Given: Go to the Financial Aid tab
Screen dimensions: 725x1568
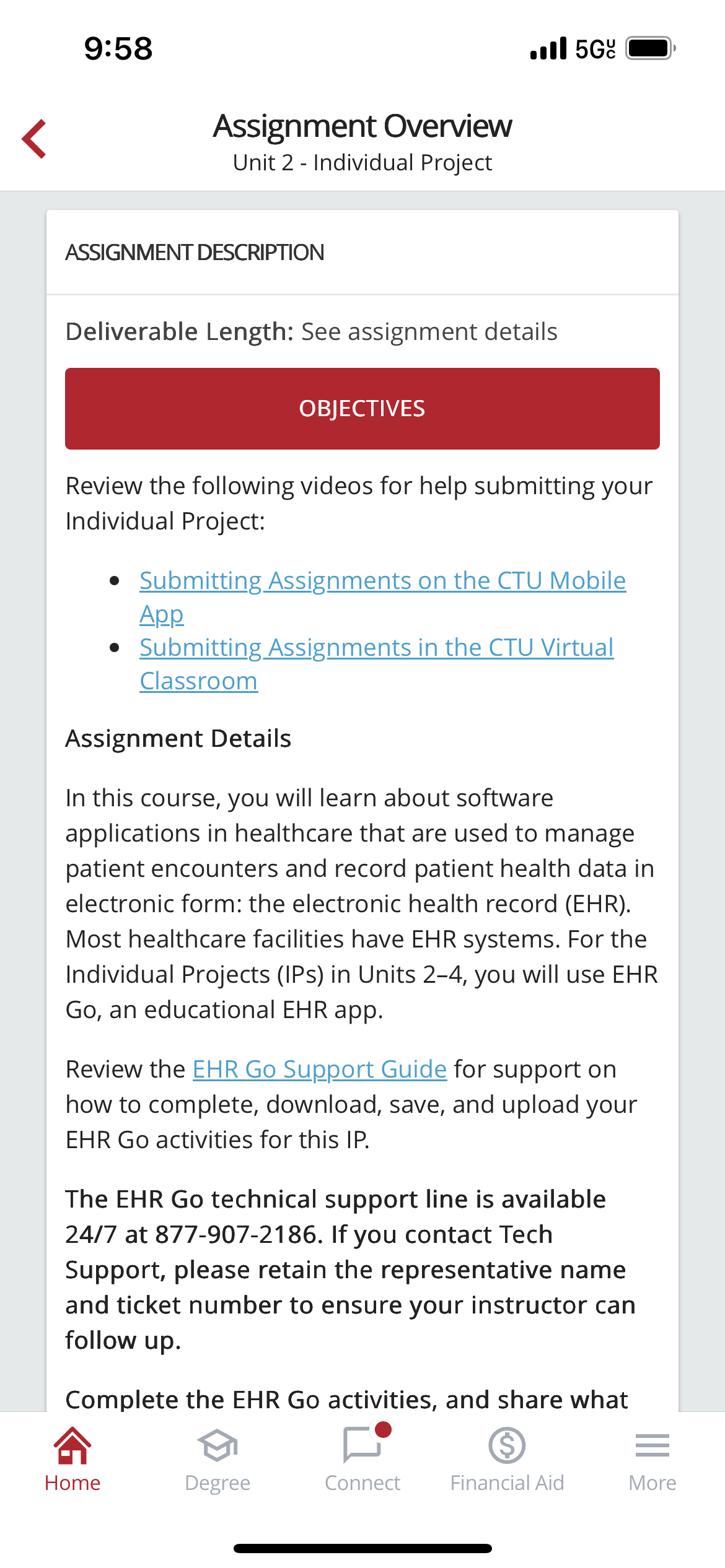Looking at the screenshot, I should click(507, 1460).
